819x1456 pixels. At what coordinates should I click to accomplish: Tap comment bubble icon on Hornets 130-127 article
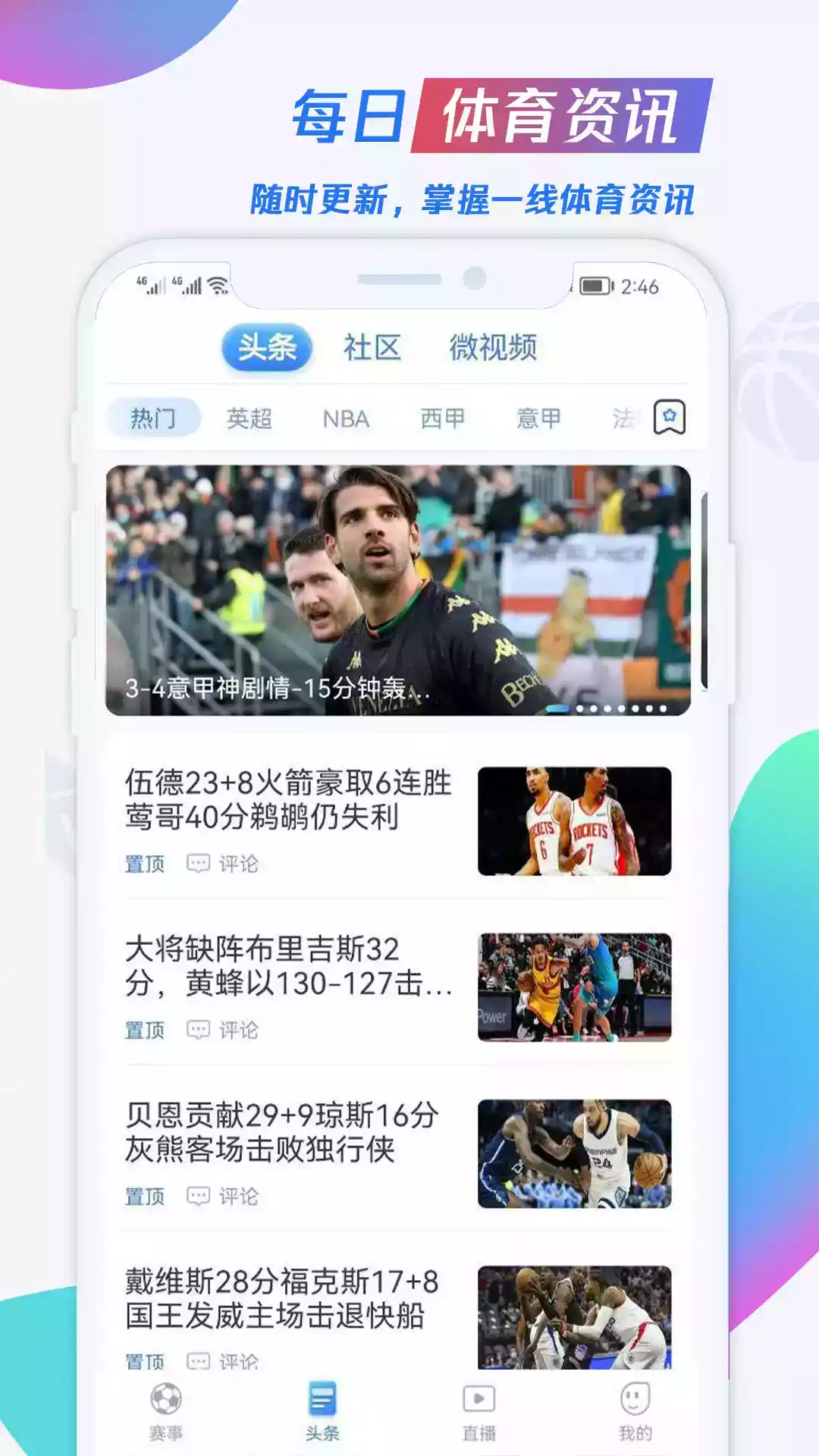[197, 1030]
